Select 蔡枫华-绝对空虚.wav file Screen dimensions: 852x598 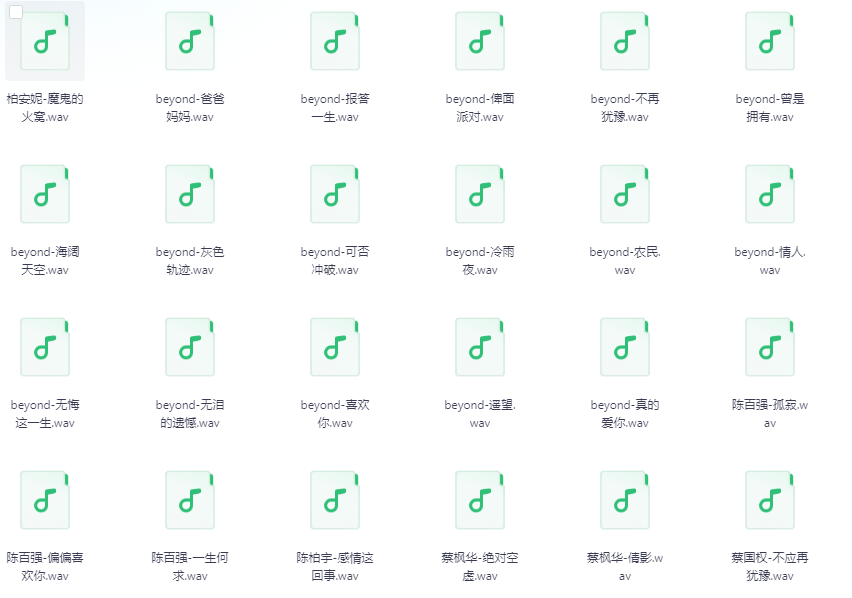(480, 500)
